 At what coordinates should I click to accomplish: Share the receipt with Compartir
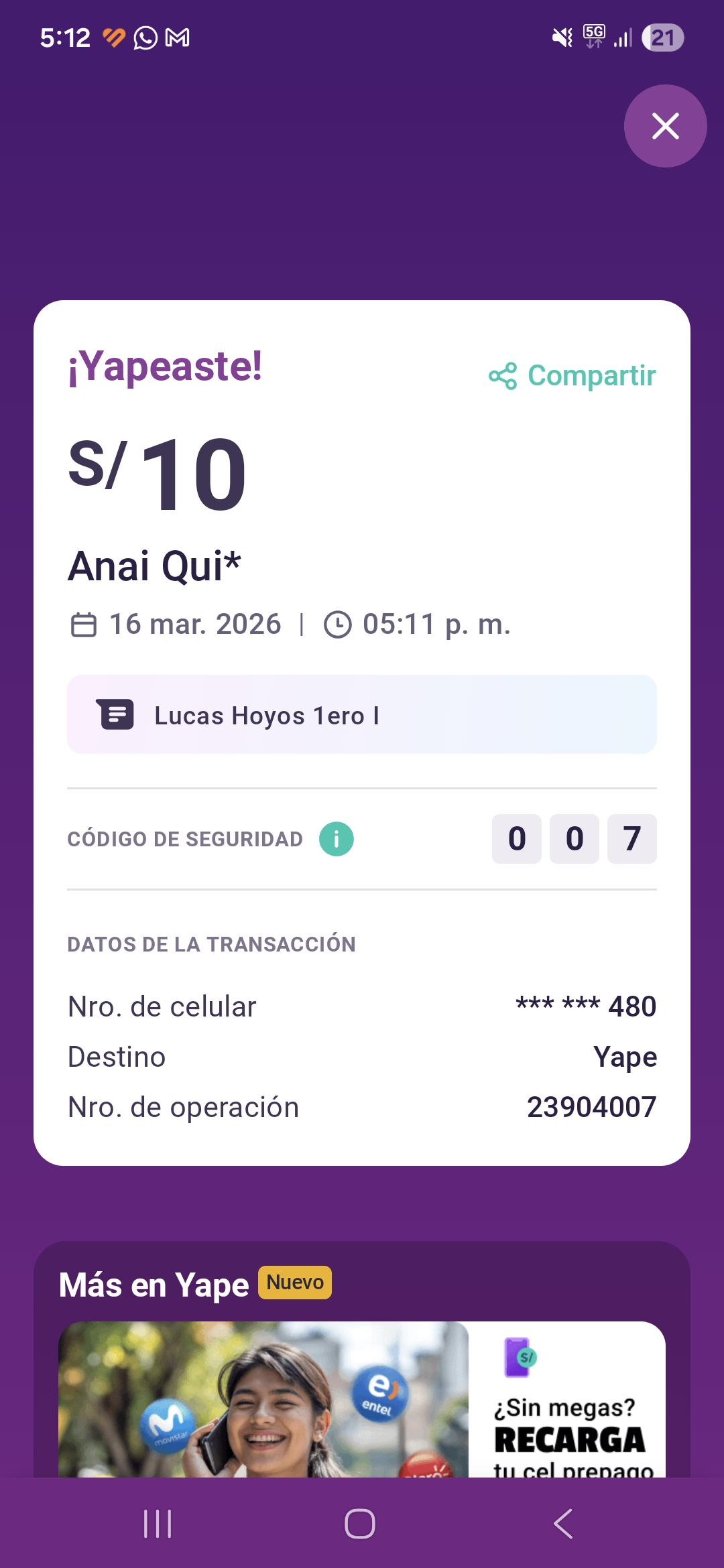pyautogui.click(x=572, y=375)
